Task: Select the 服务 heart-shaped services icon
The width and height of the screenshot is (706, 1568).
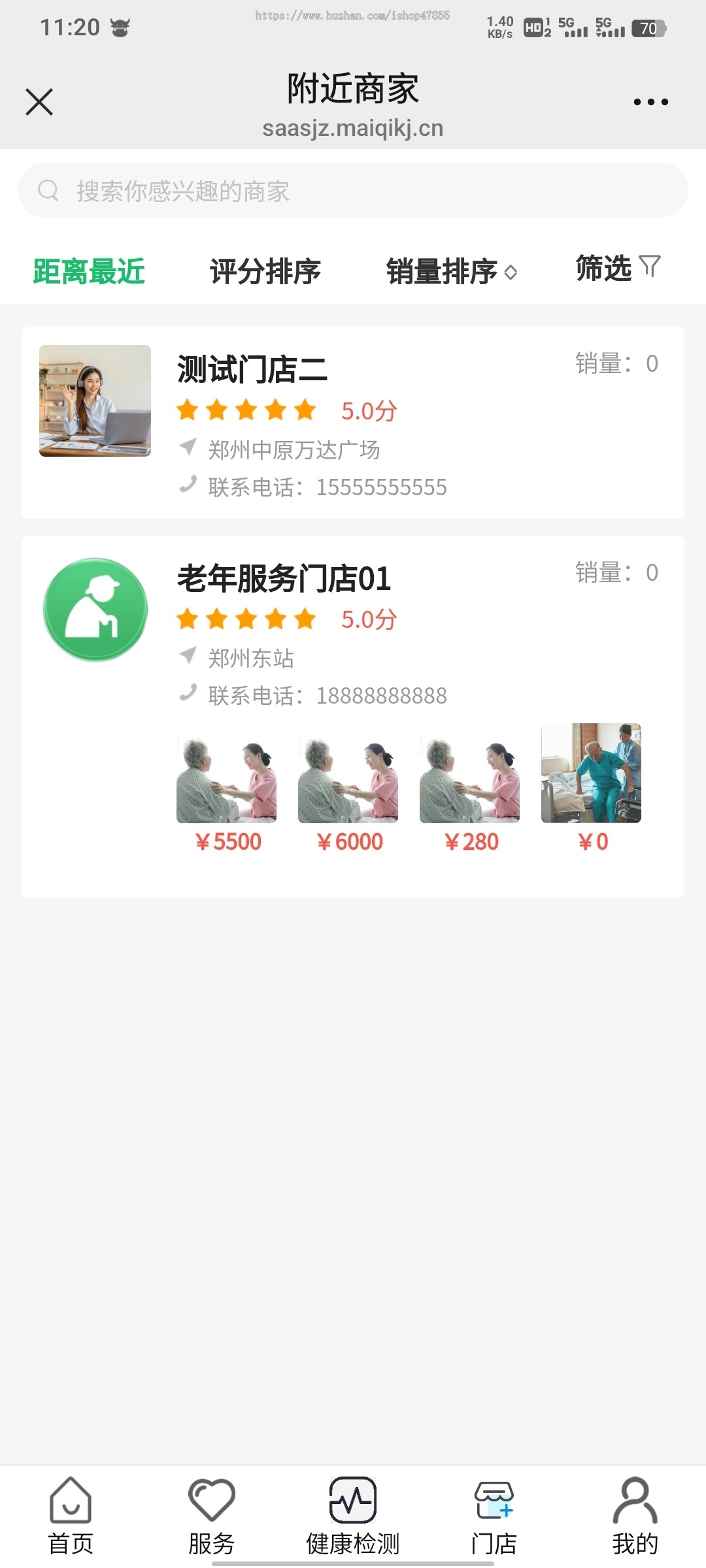Action: (x=212, y=1499)
